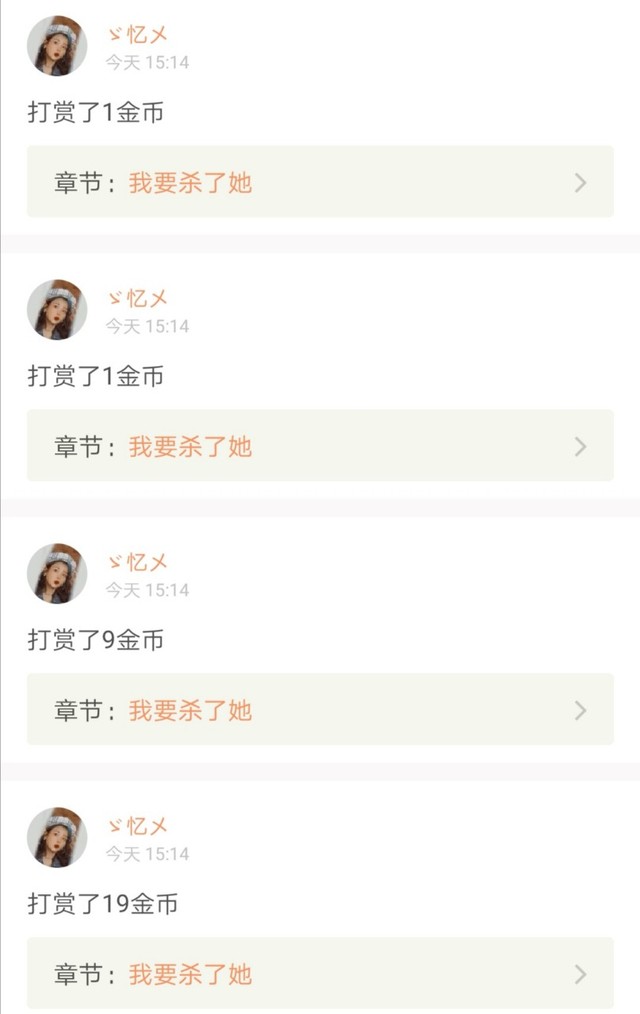The width and height of the screenshot is (640, 1014).
Task: Tap the user avatar on the 19金币 entry
Action: tap(57, 838)
